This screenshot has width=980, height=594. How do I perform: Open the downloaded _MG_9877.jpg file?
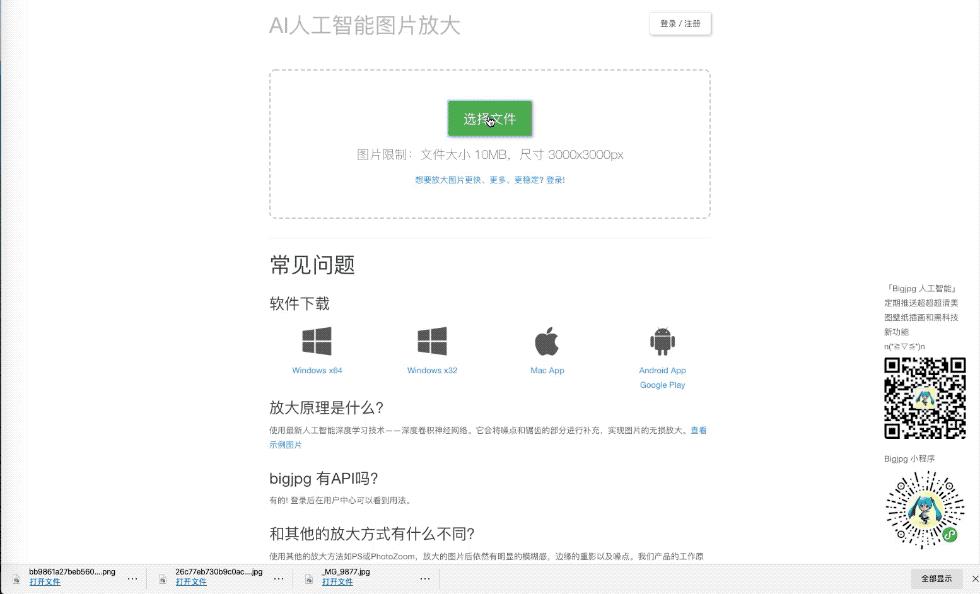tap(338, 582)
